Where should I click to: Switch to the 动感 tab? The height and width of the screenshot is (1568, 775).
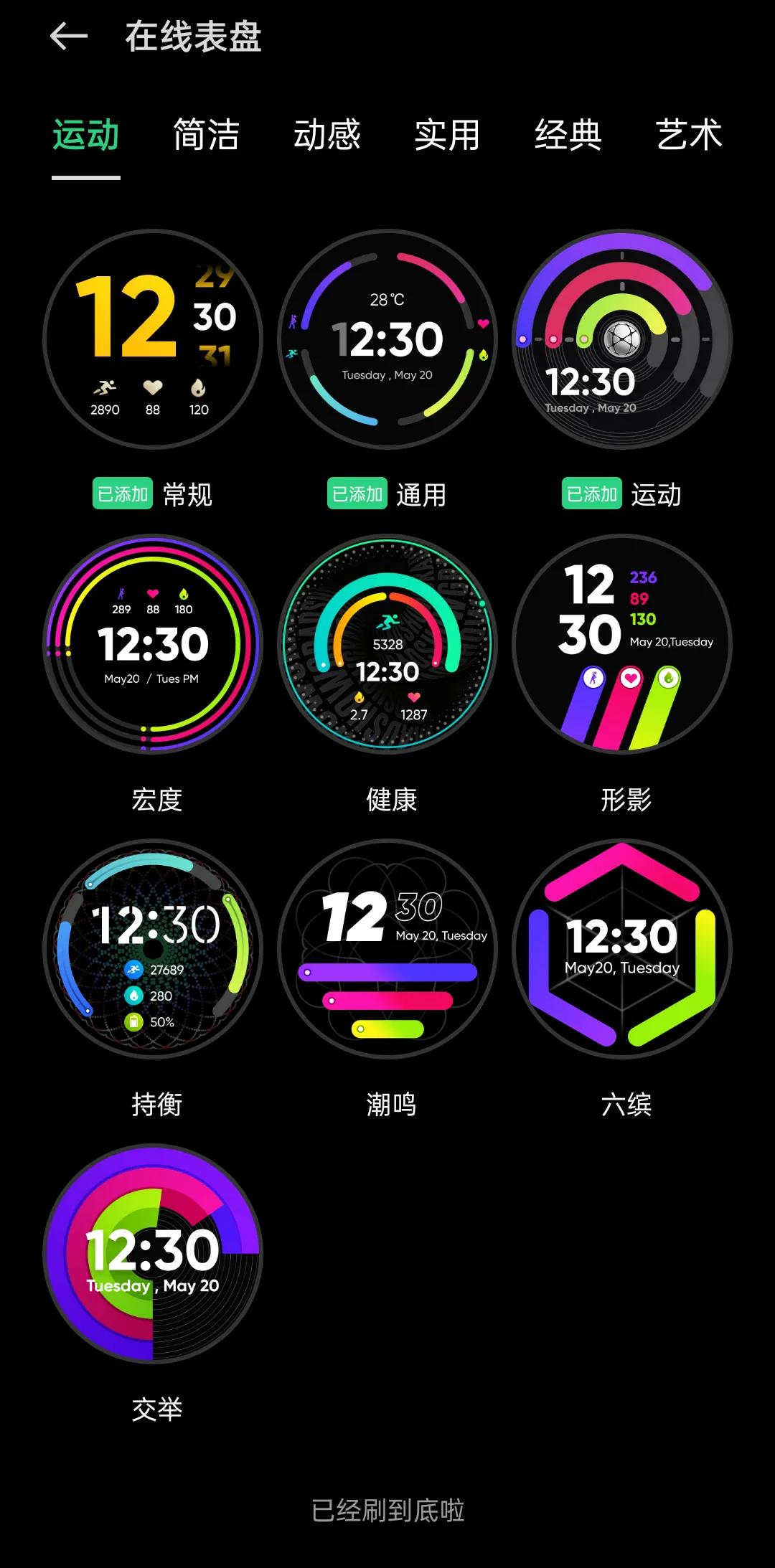coord(329,136)
